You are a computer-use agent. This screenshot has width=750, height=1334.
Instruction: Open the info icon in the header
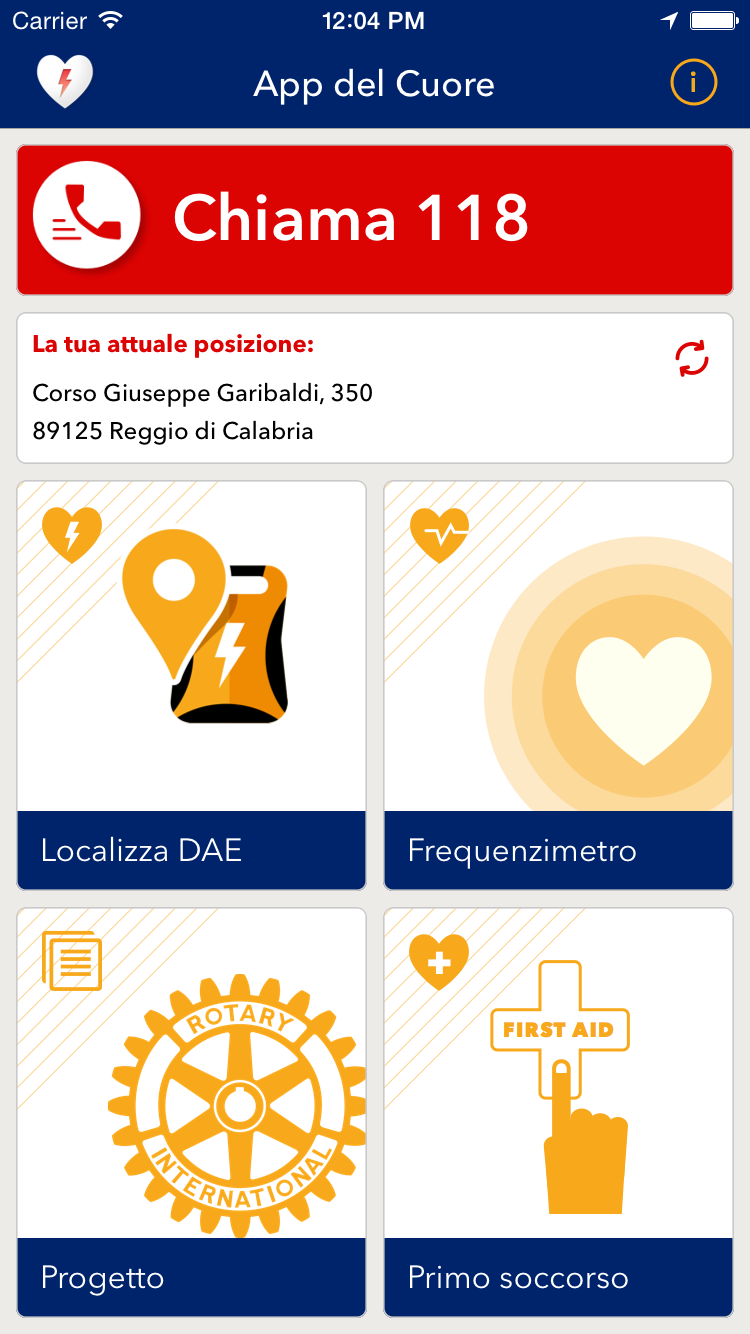(x=693, y=83)
